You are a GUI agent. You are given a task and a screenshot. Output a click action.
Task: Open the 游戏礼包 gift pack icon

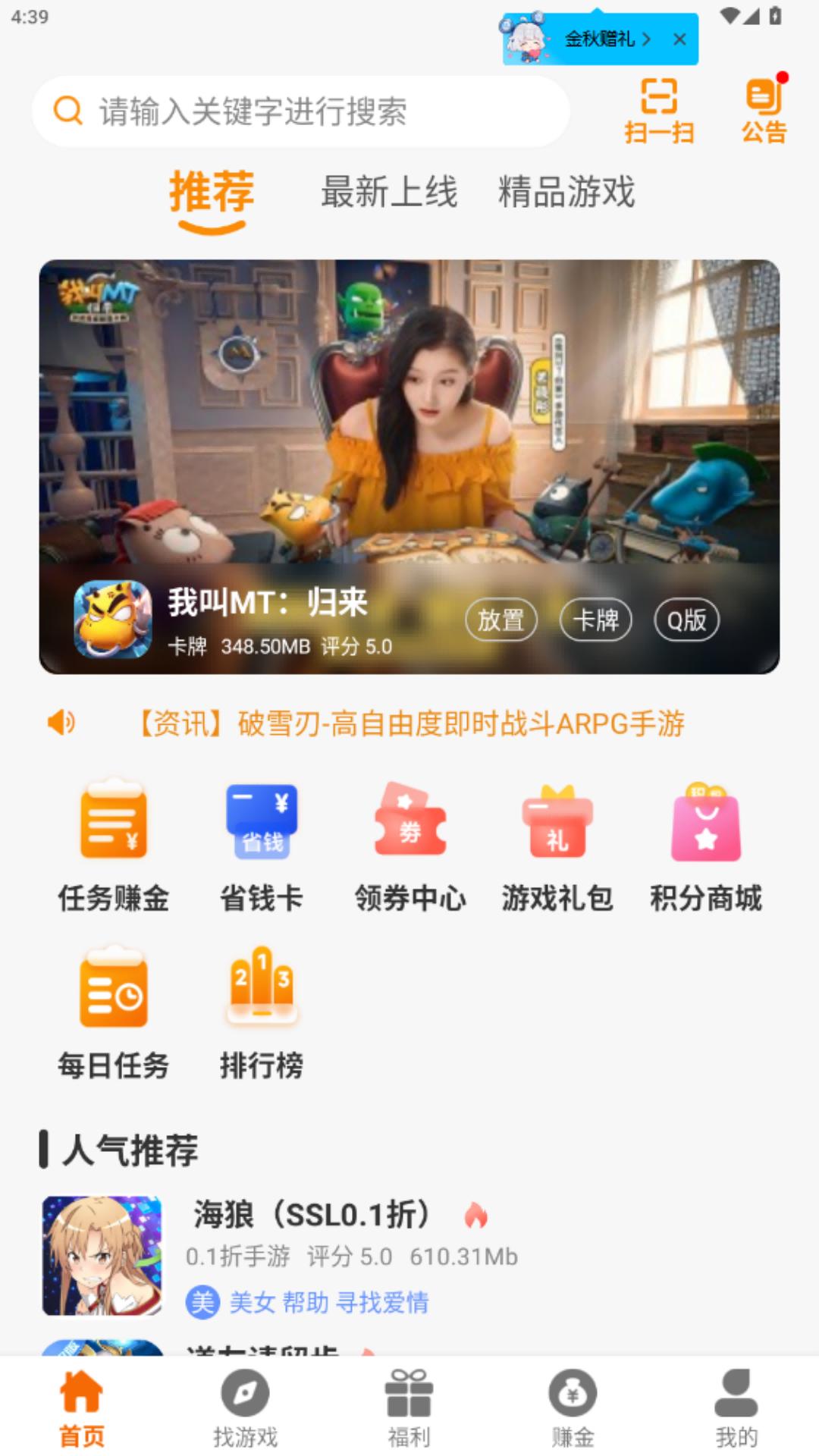(557, 842)
